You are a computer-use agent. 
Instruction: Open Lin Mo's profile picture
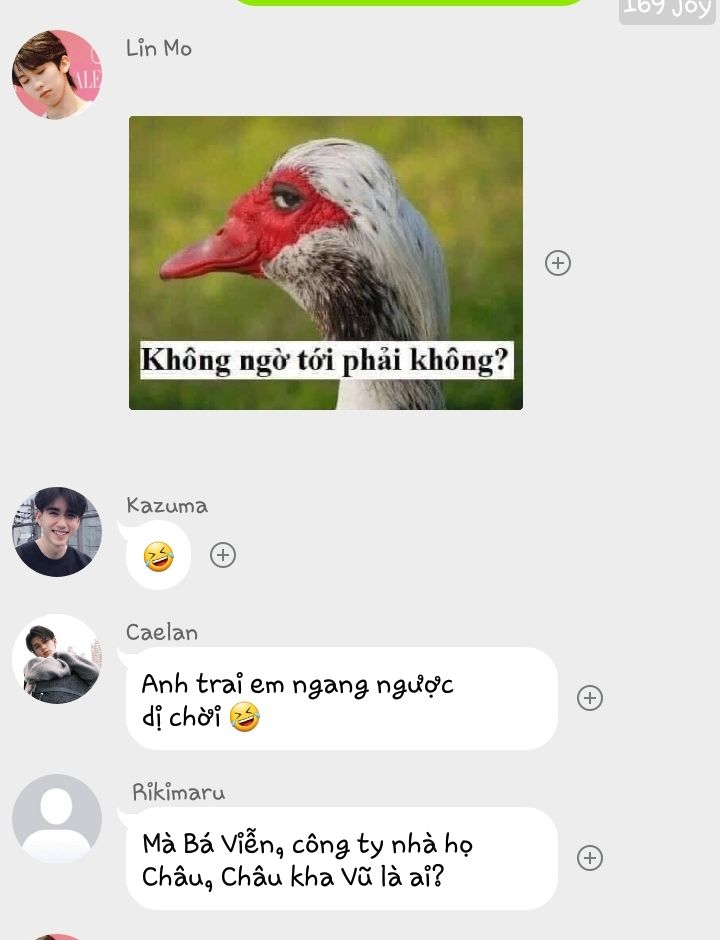tap(57, 74)
